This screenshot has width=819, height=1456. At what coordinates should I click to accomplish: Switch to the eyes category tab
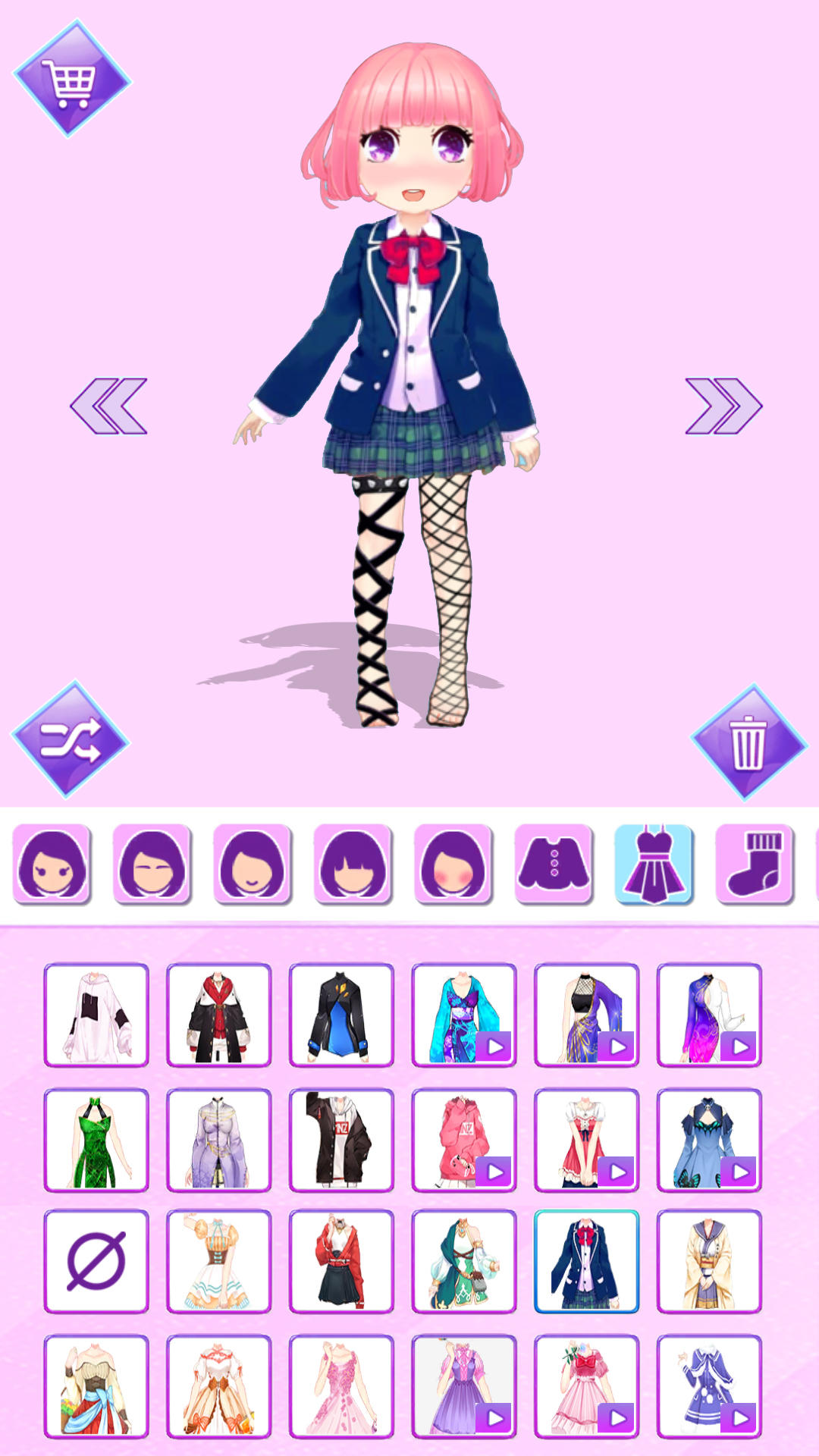[52, 864]
